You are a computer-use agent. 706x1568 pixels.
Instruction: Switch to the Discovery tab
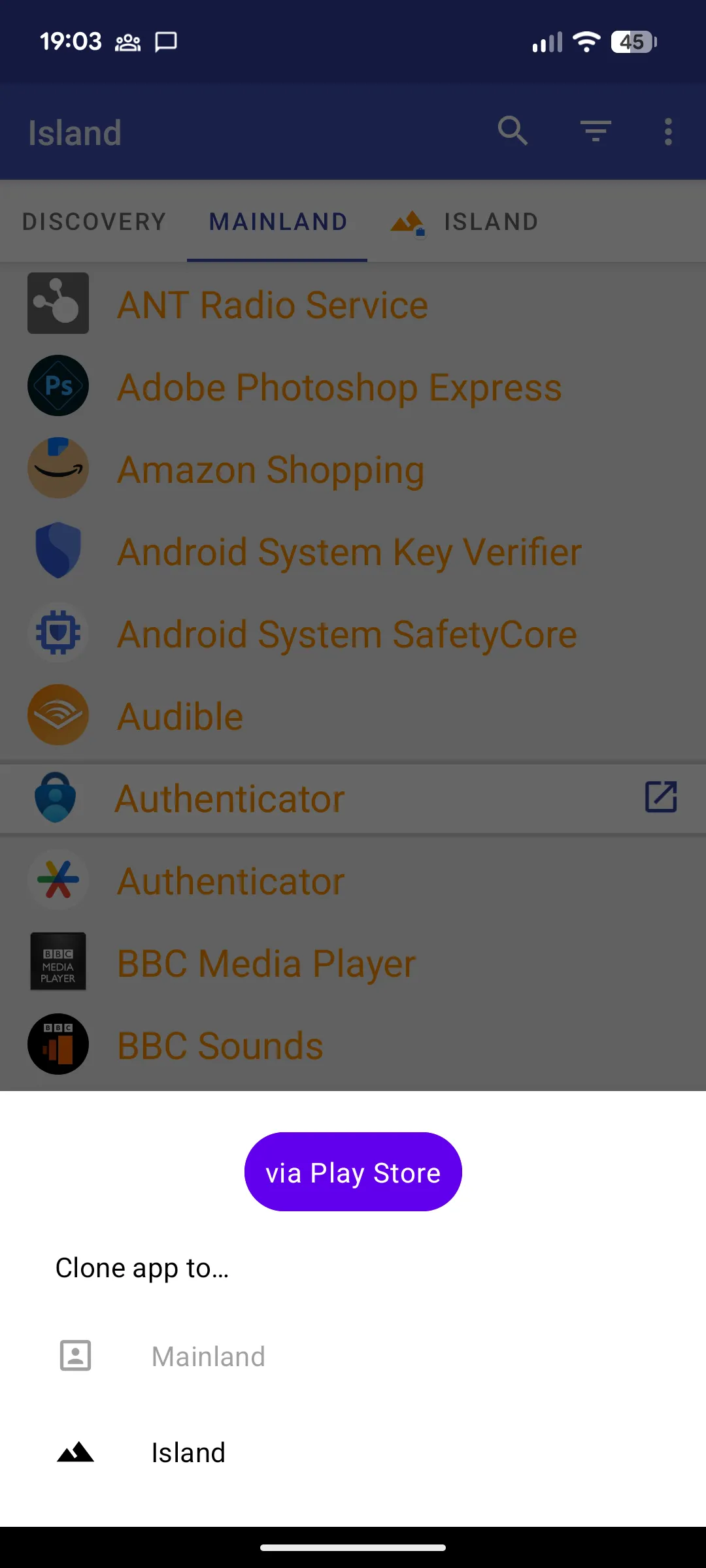tap(93, 221)
